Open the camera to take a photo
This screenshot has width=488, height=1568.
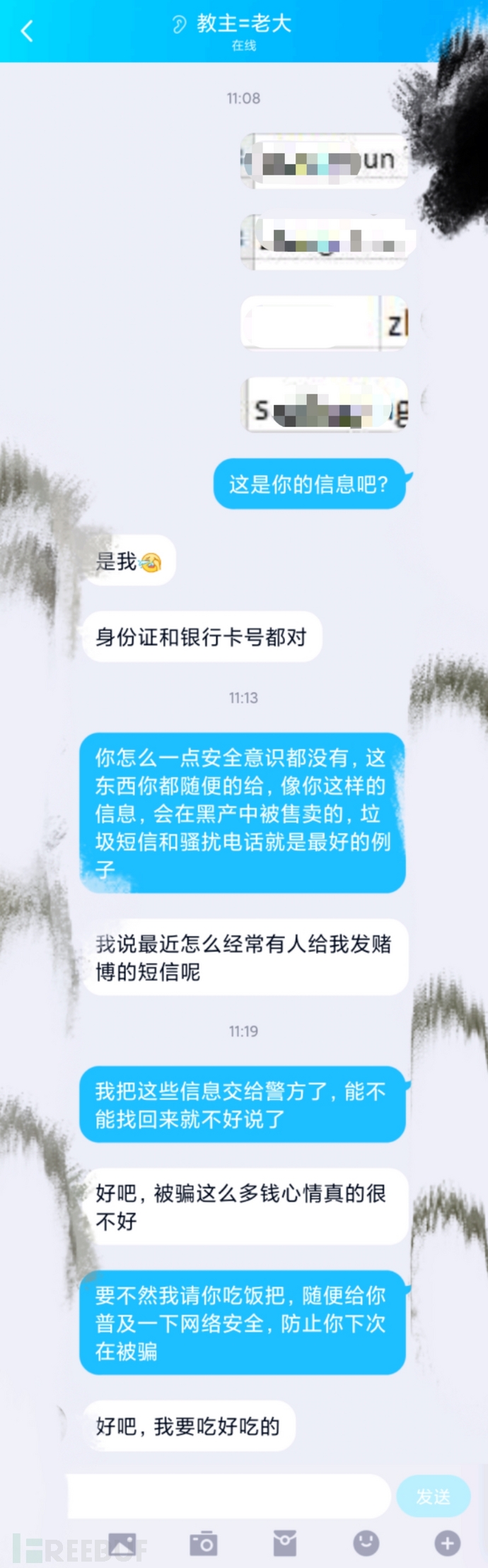(x=204, y=1543)
